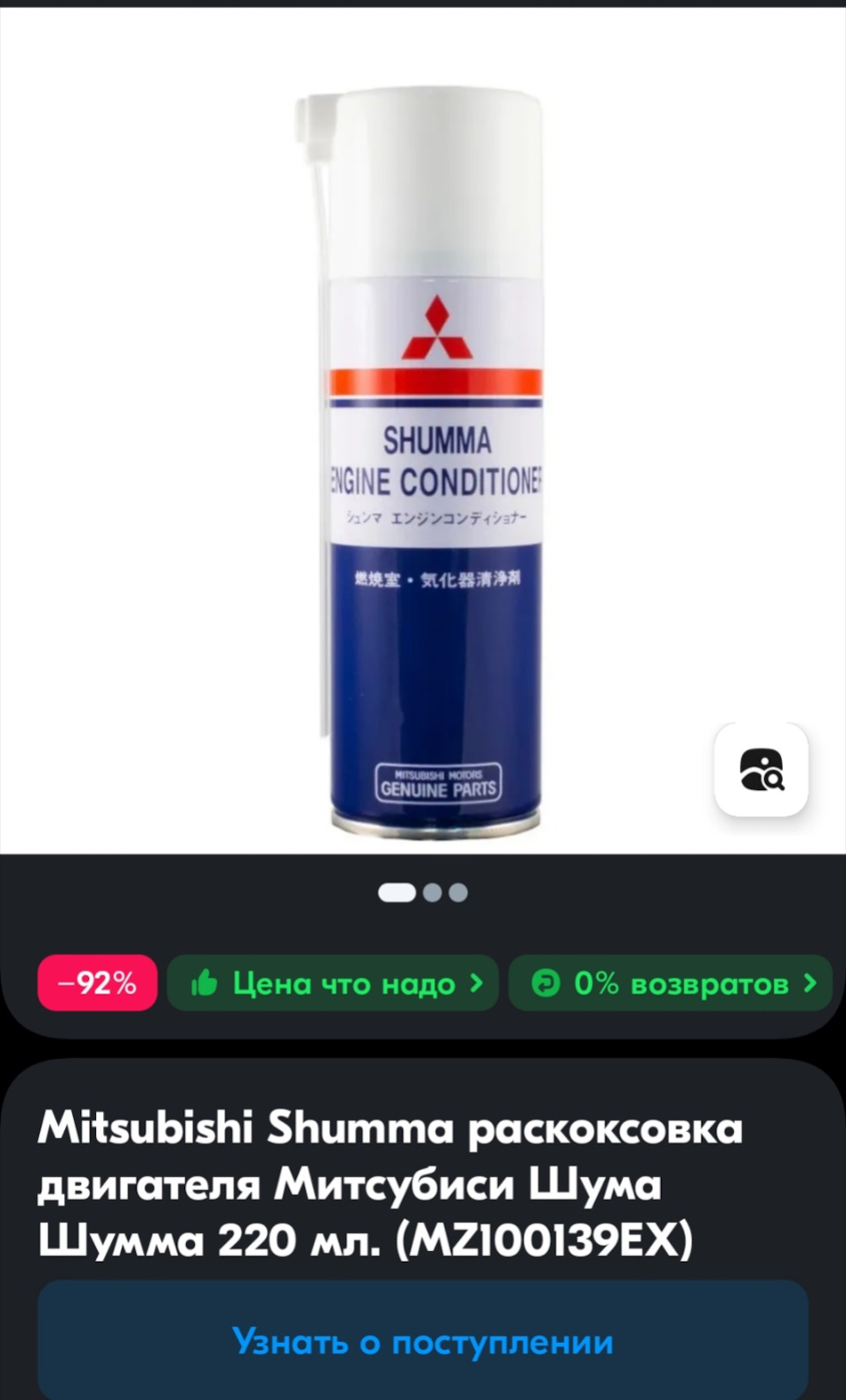This screenshot has height=1400, width=846.
Task: Open the '0% возвратов' chip
Action: click(x=671, y=982)
